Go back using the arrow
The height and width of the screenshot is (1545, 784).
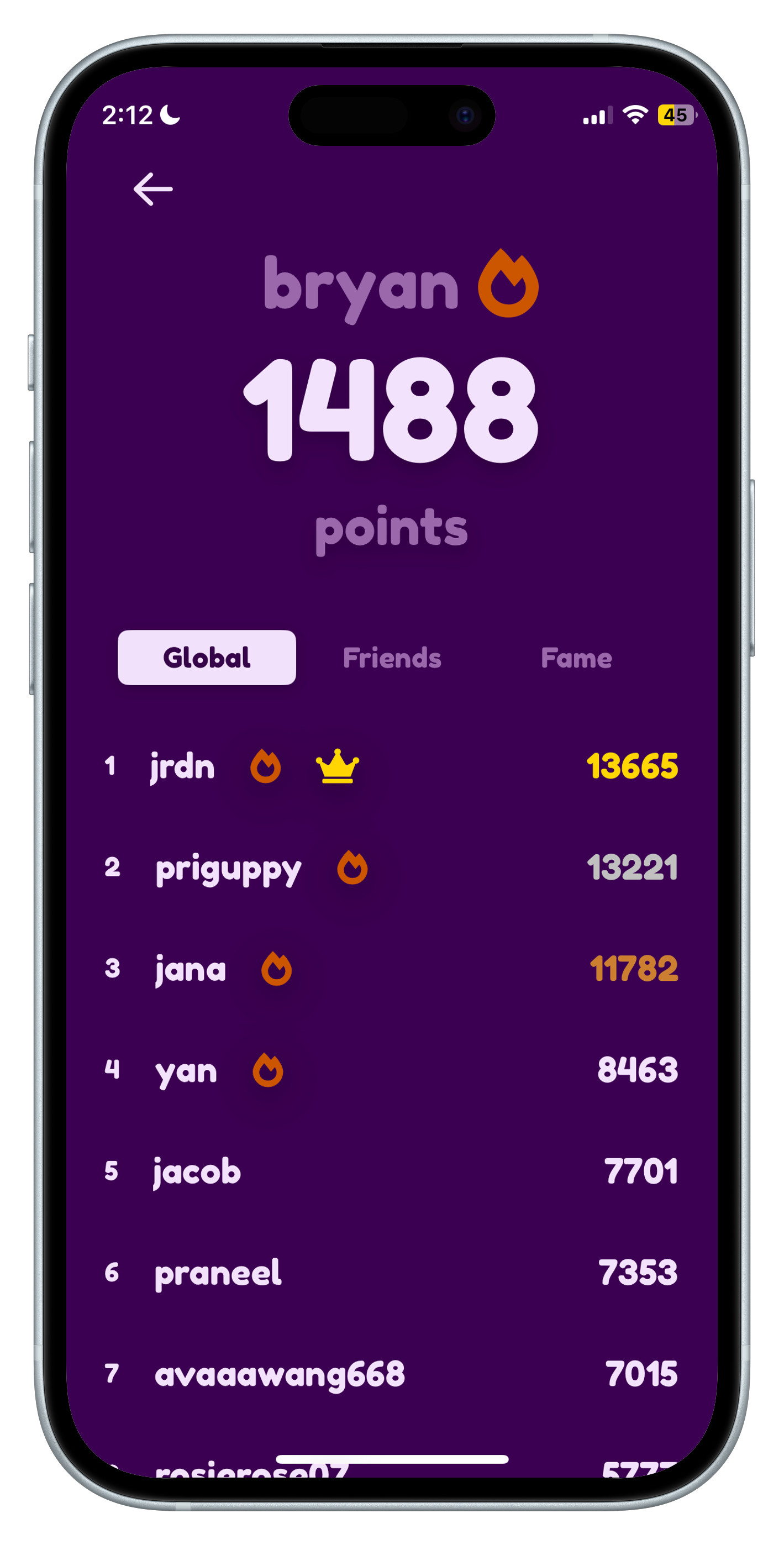[x=153, y=189]
